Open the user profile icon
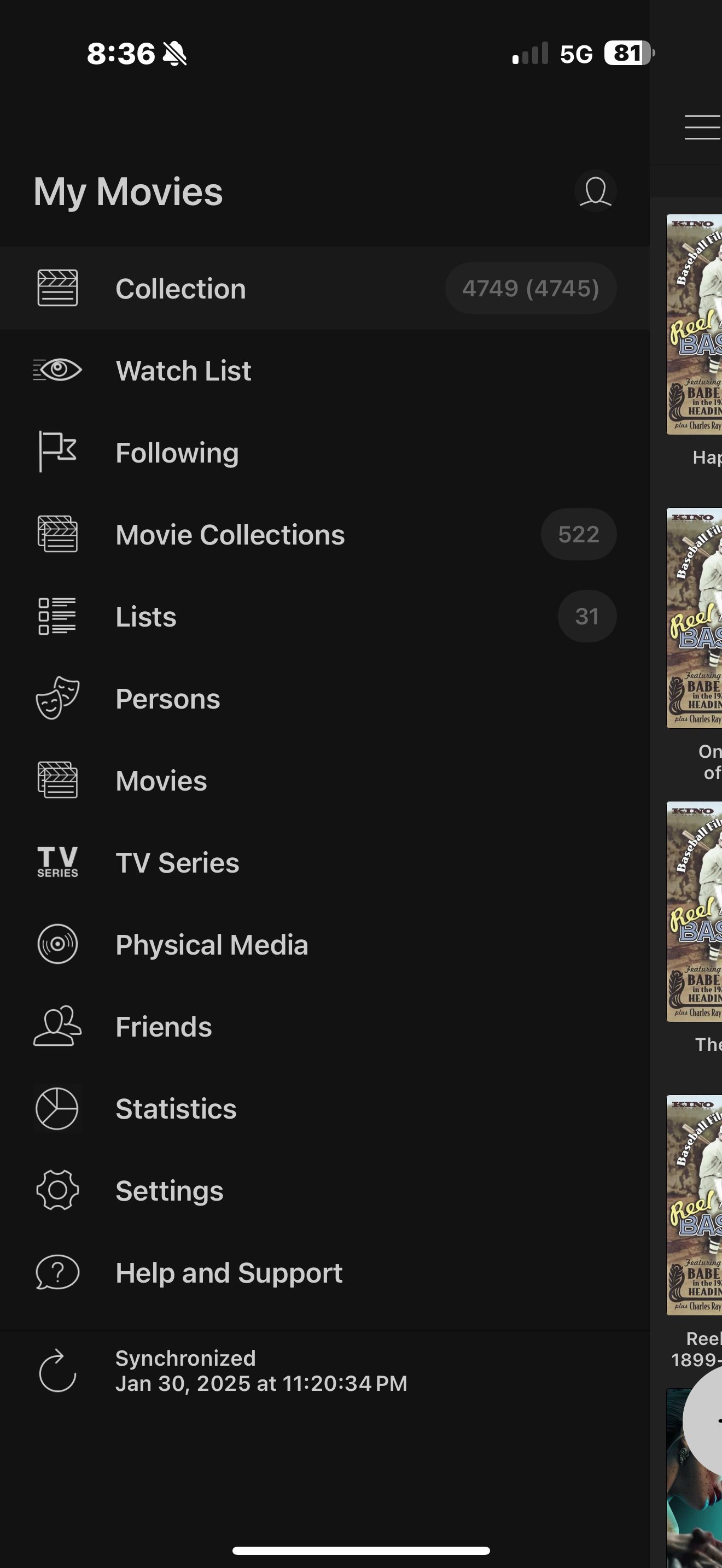The height and width of the screenshot is (1568, 722). point(595,191)
